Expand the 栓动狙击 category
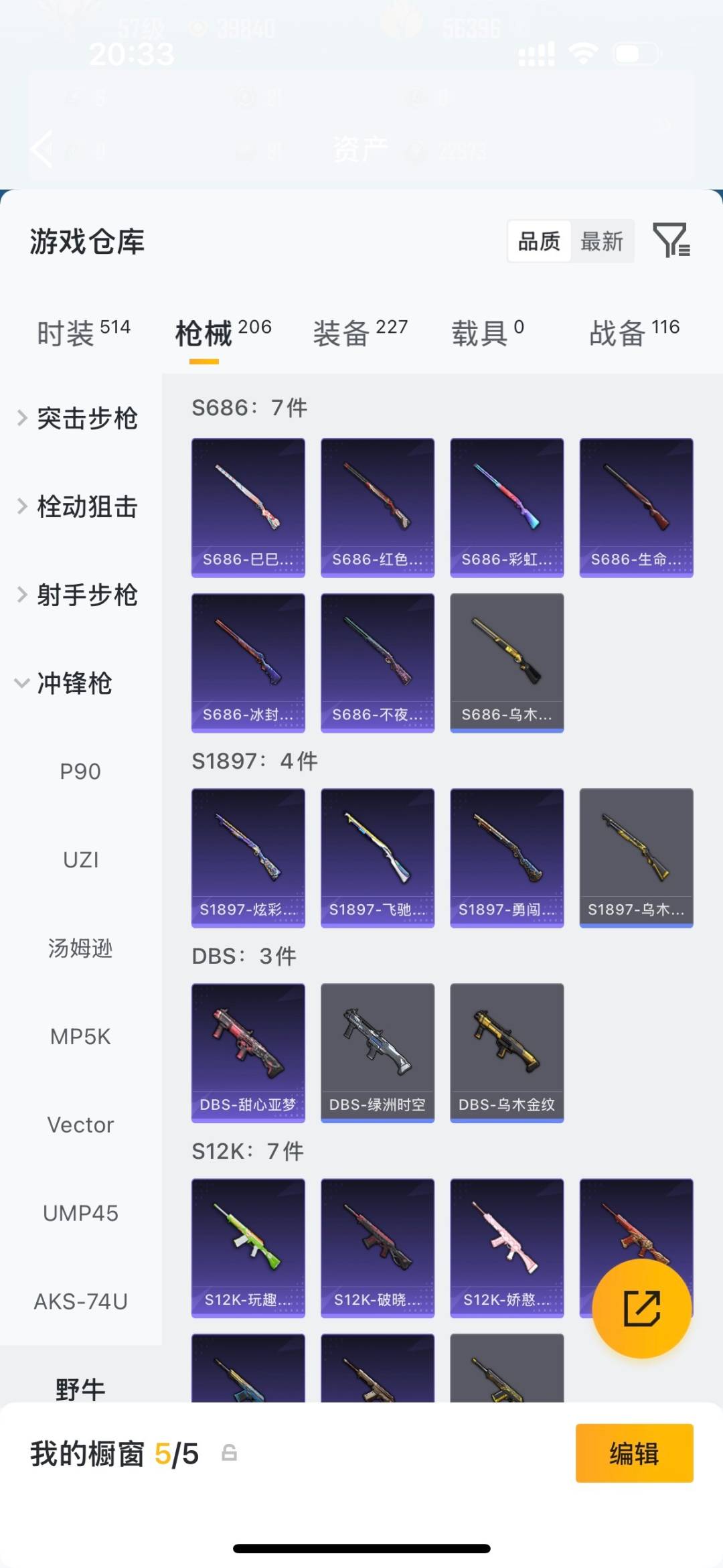The height and width of the screenshot is (1568, 723). [87, 506]
